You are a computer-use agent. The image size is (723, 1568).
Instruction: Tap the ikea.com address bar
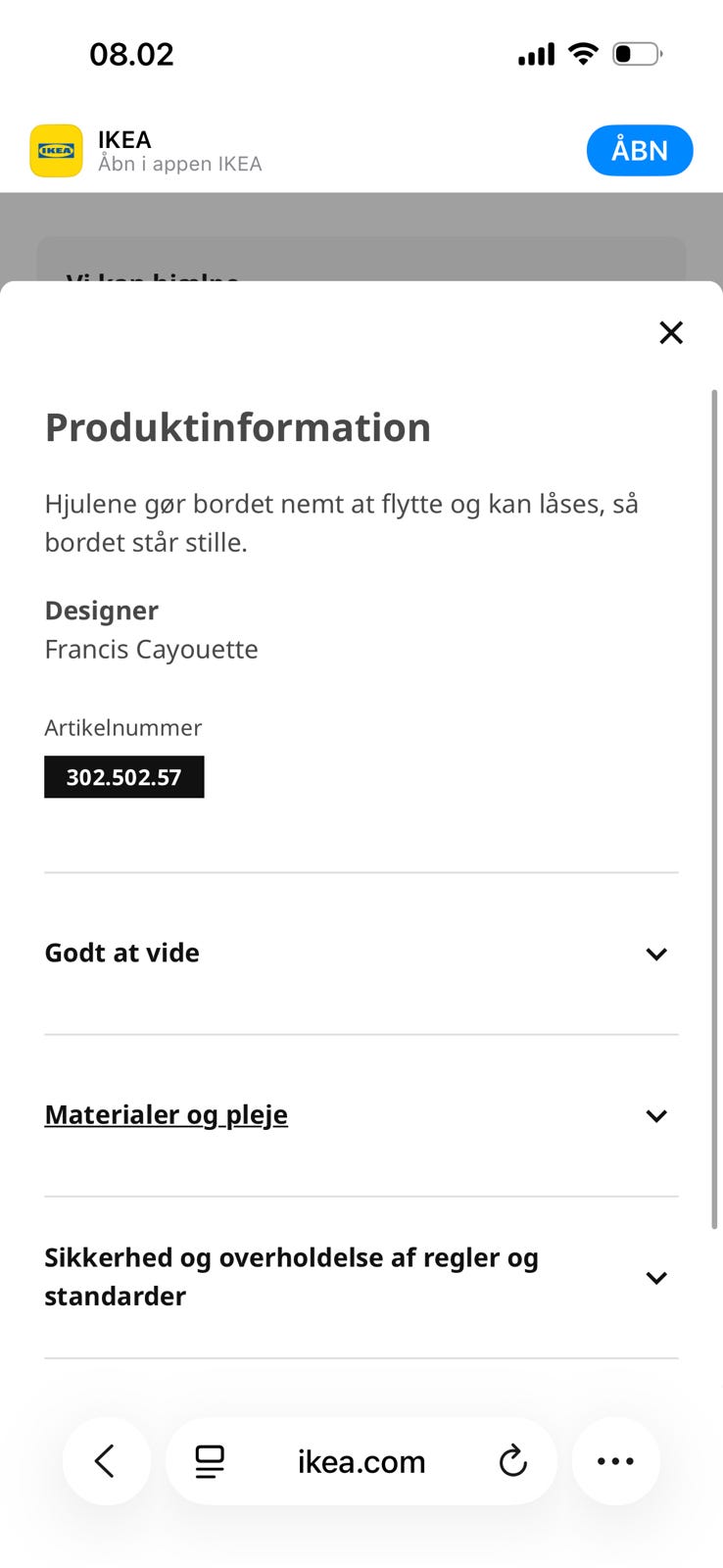point(361,1460)
